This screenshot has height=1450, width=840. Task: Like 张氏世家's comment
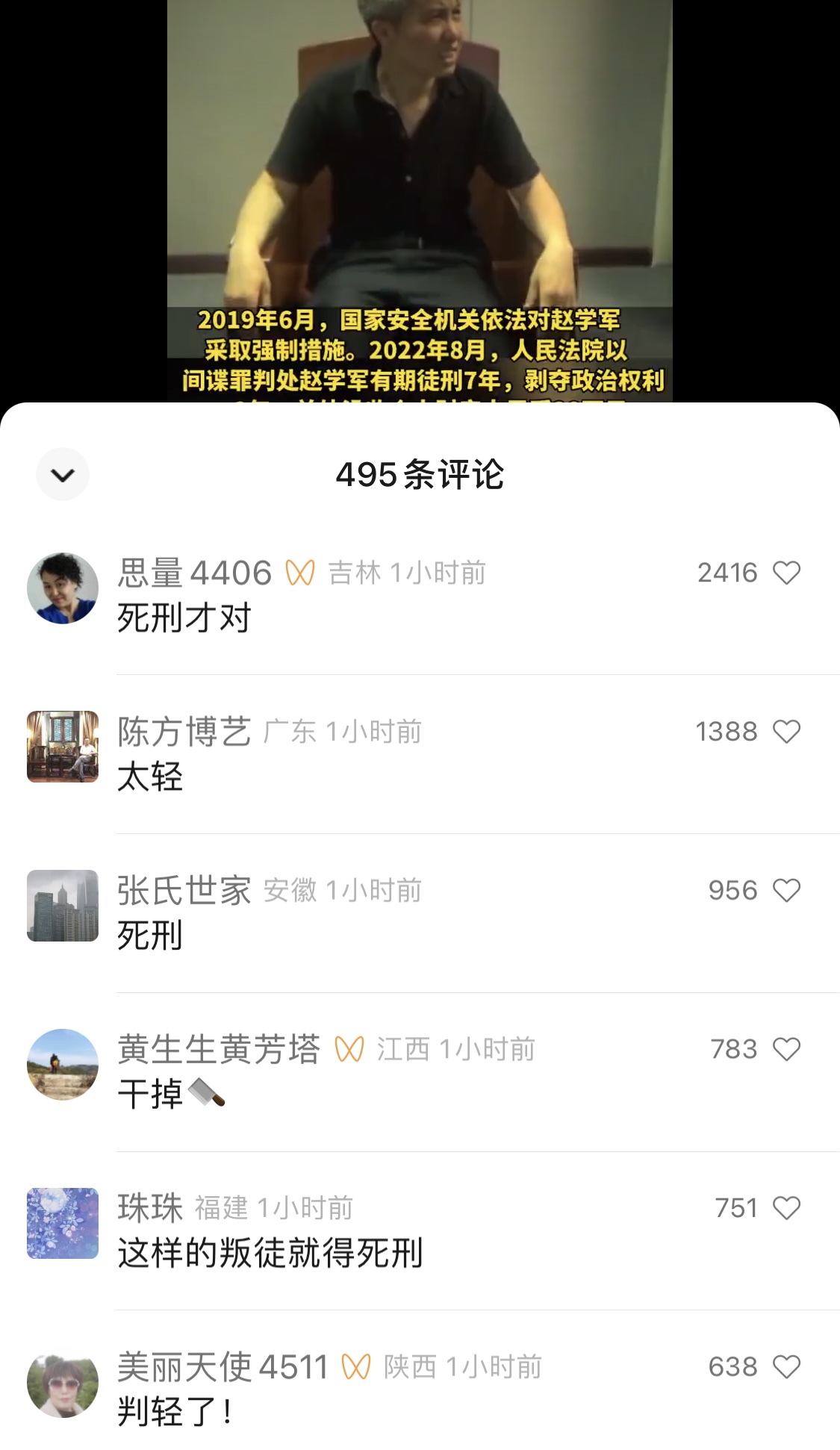[x=786, y=891]
